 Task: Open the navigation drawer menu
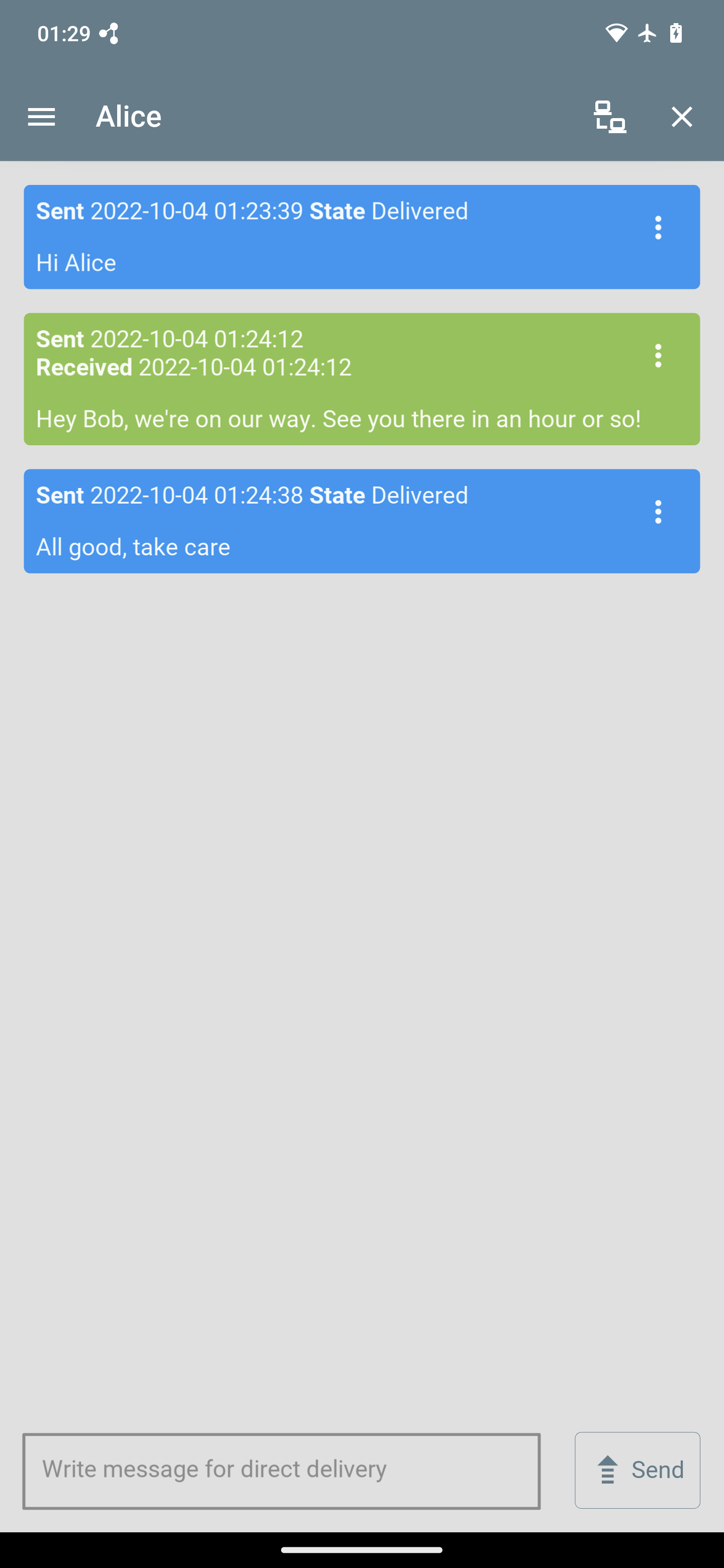tap(41, 116)
